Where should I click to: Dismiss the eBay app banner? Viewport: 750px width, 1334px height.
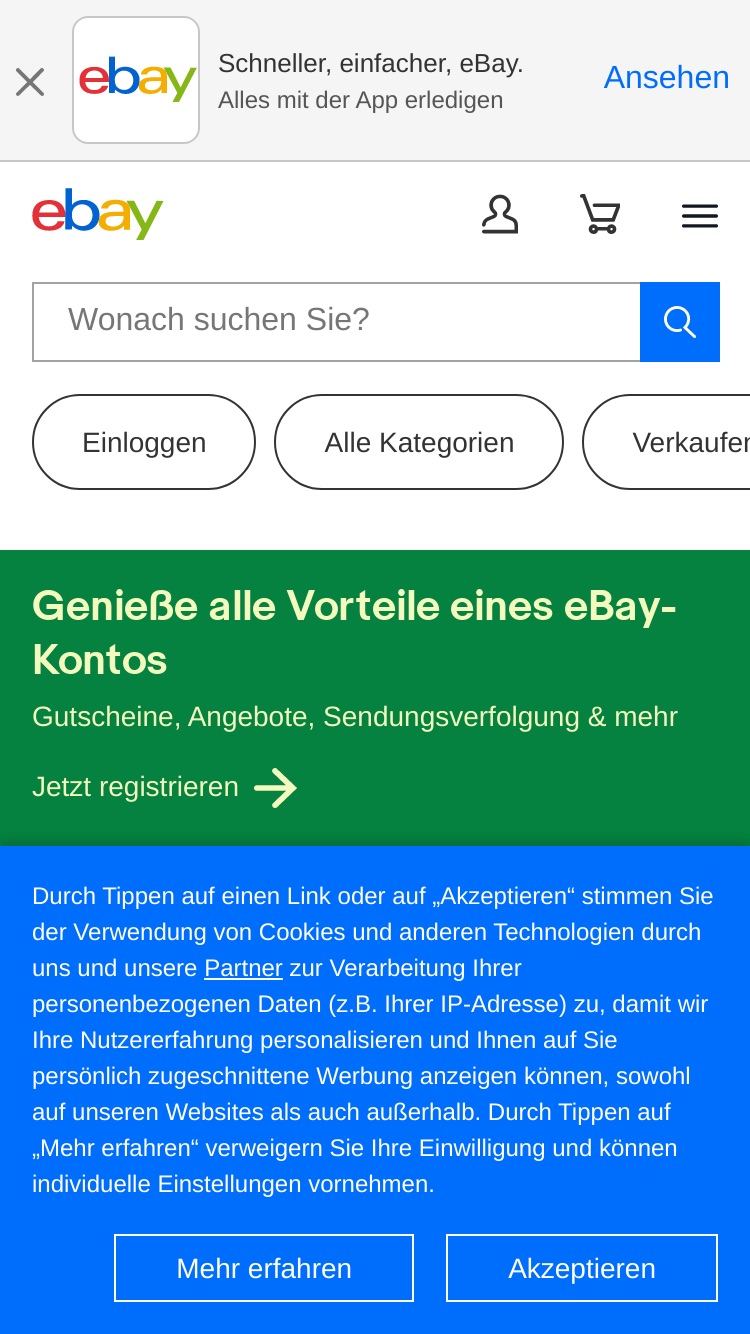tap(30, 82)
